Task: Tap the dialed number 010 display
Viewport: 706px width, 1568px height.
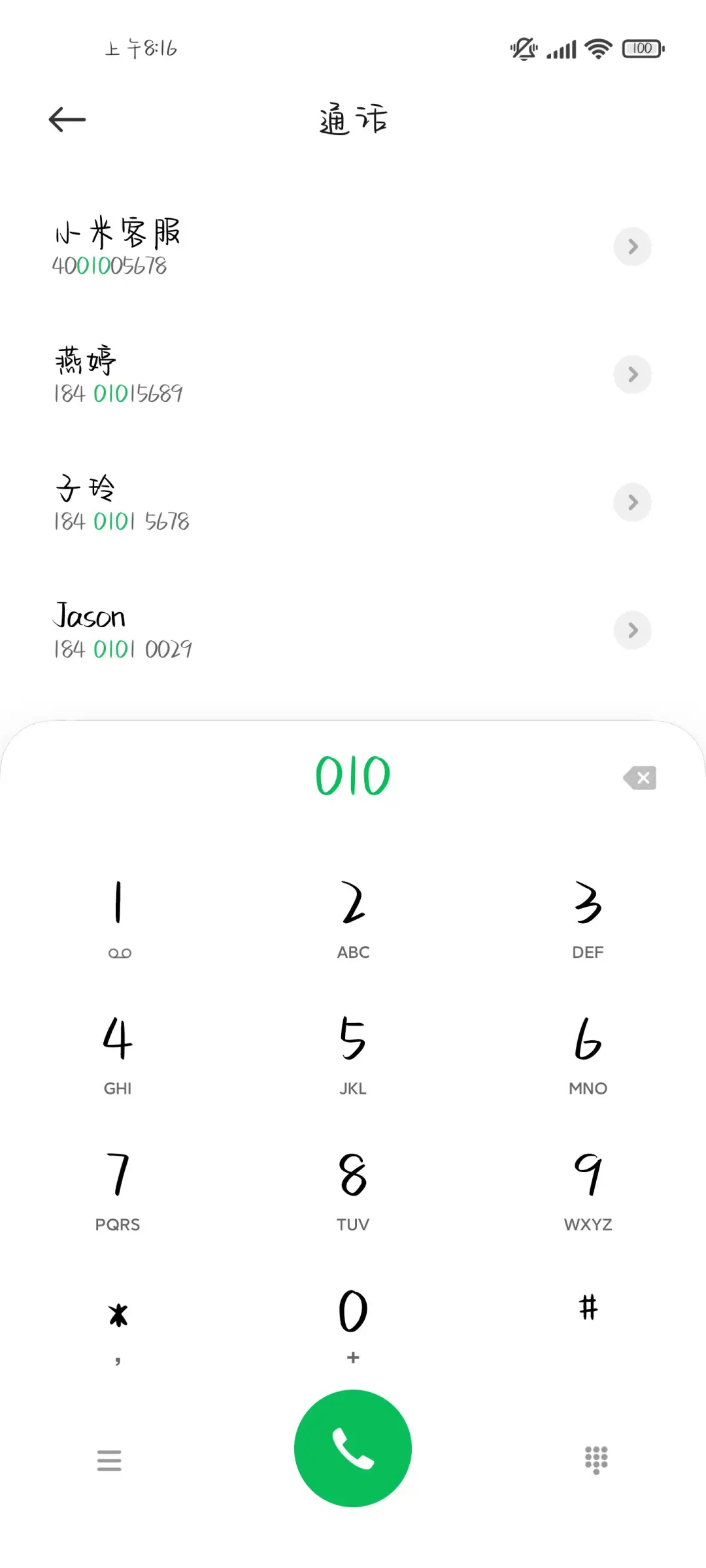Action: (x=352, y=776)
